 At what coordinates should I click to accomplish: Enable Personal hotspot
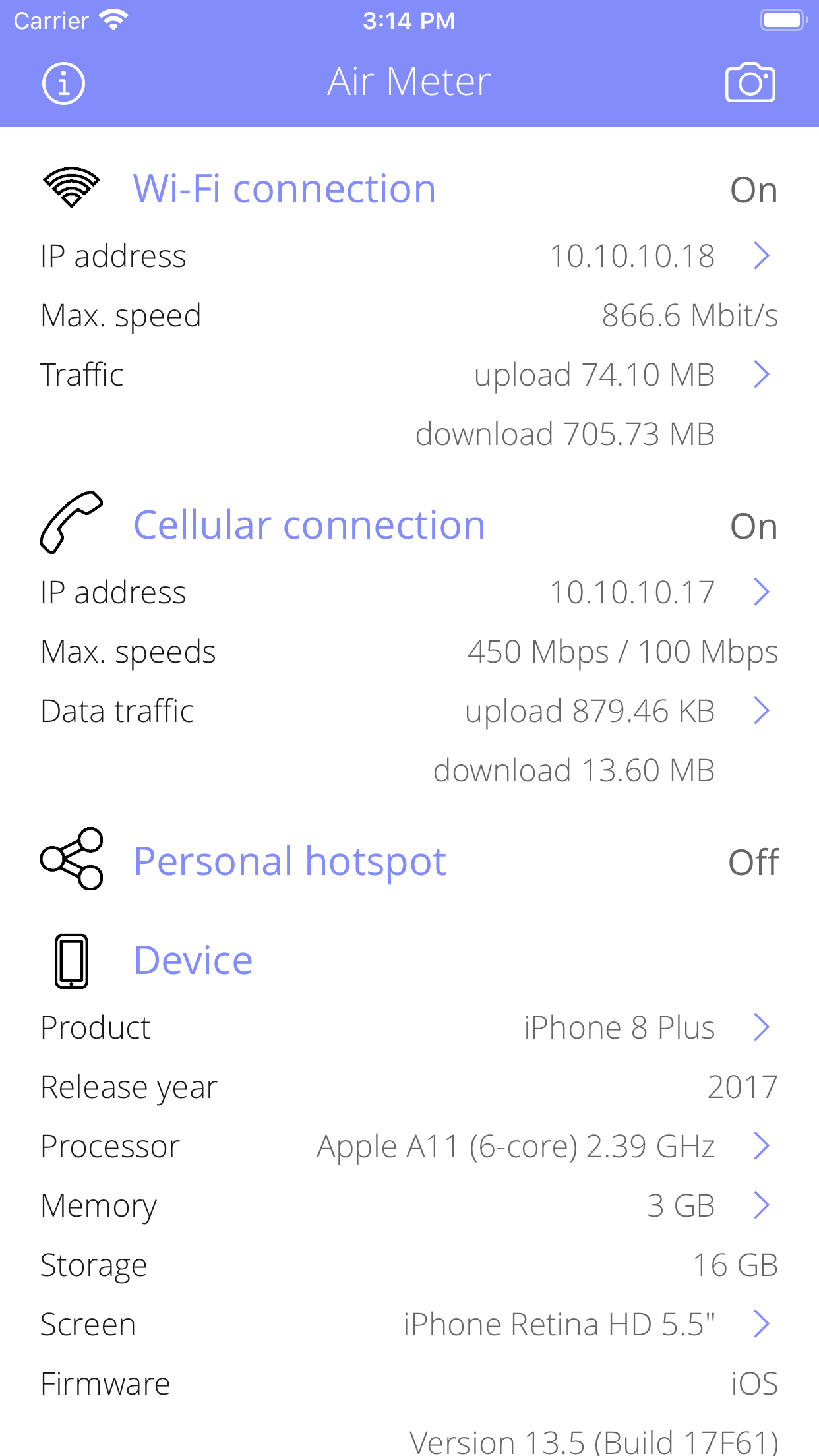(754, 862)
